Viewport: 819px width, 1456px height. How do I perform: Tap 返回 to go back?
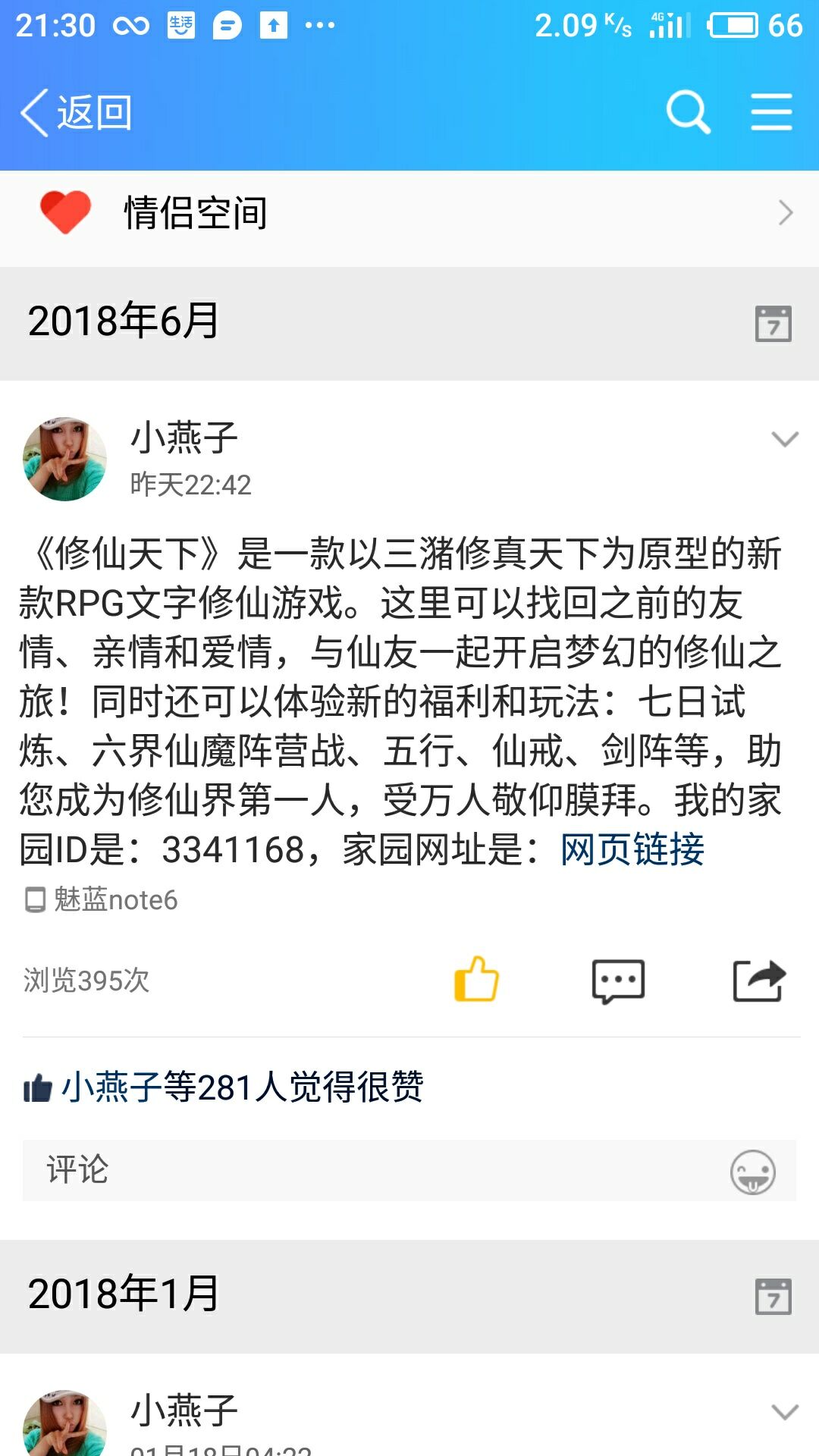click(x=76, y=113)
